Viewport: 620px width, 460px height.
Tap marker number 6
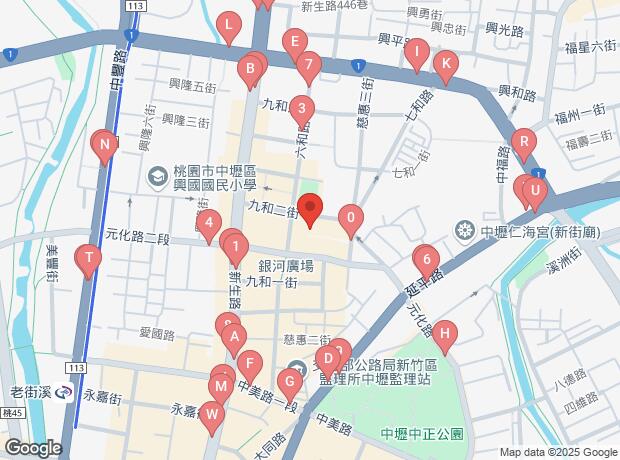coord(427,261)
